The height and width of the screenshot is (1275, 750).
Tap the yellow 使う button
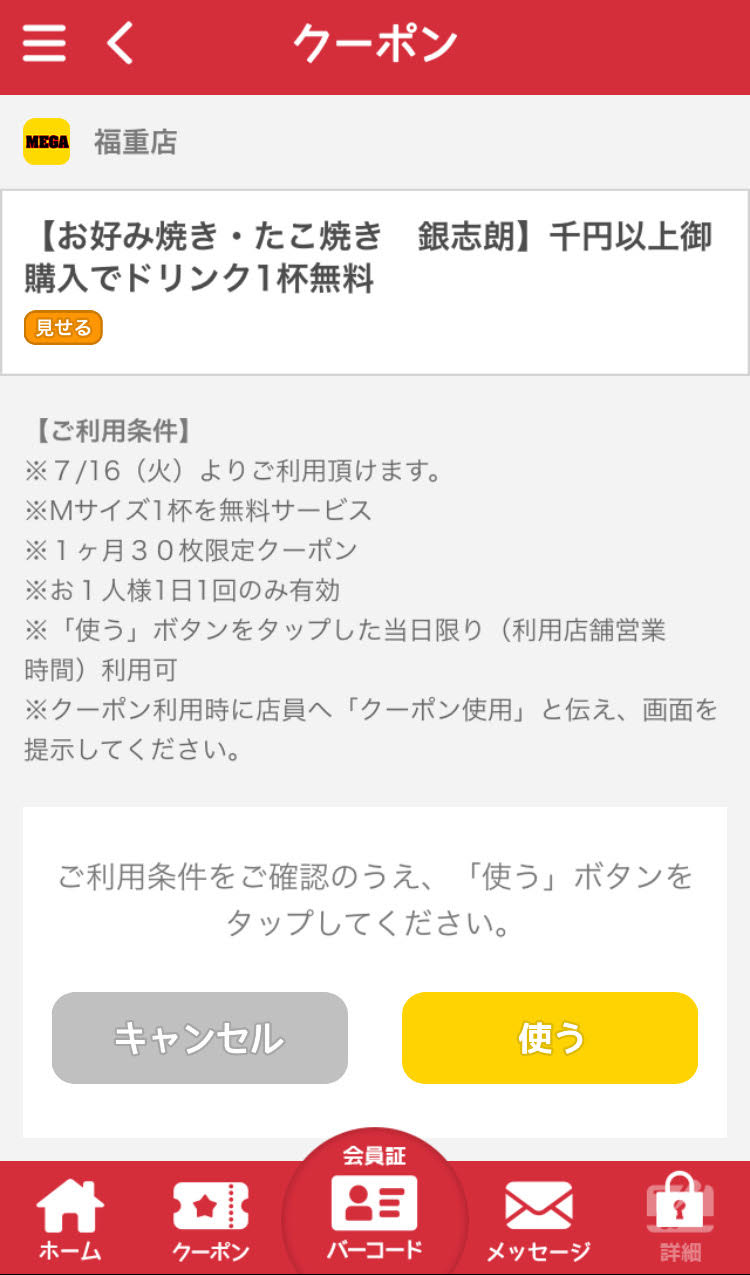click(x=550, y=1038)
